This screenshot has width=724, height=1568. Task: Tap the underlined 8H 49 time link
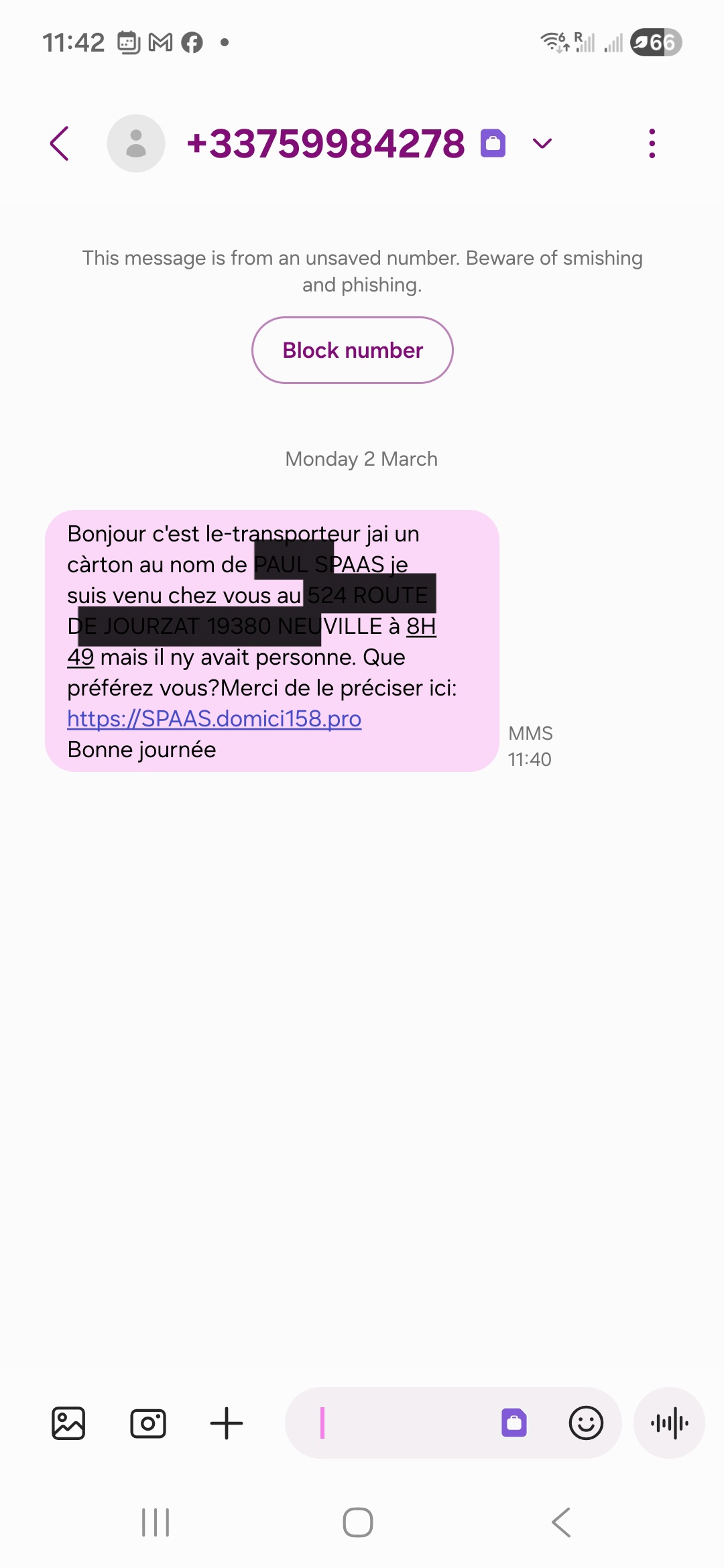tap(421, 627)
